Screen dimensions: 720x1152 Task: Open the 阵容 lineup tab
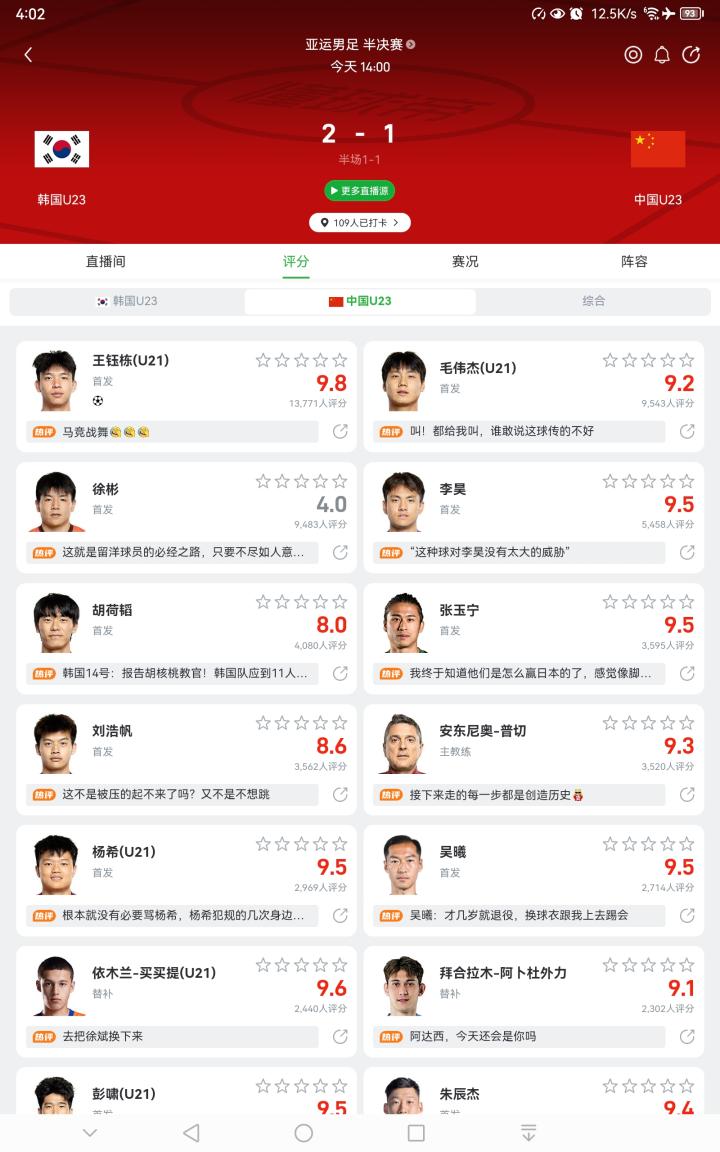[634, 262]
